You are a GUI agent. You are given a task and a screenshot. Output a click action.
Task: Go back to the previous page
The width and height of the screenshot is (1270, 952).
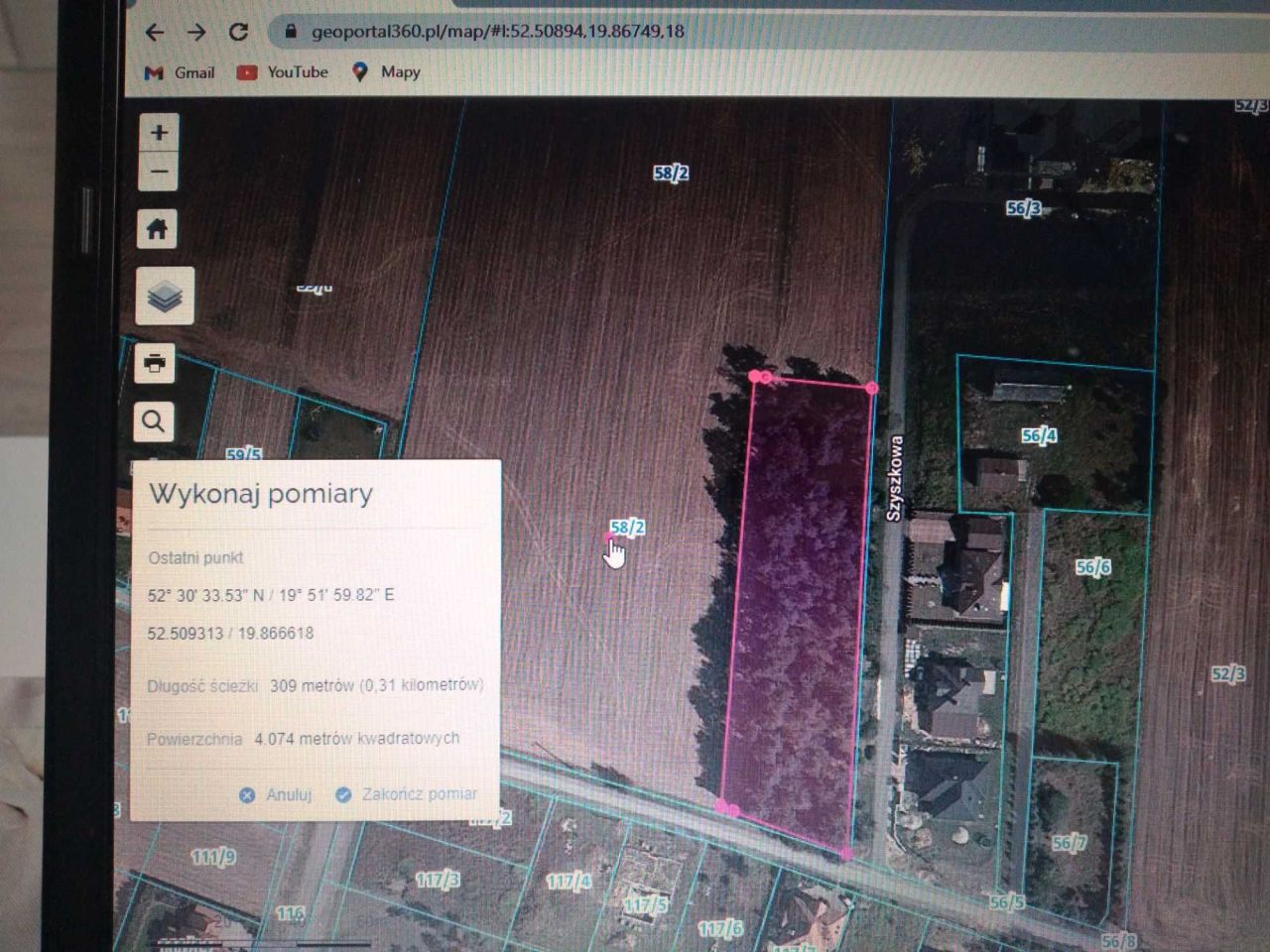(x=155, y=33)
